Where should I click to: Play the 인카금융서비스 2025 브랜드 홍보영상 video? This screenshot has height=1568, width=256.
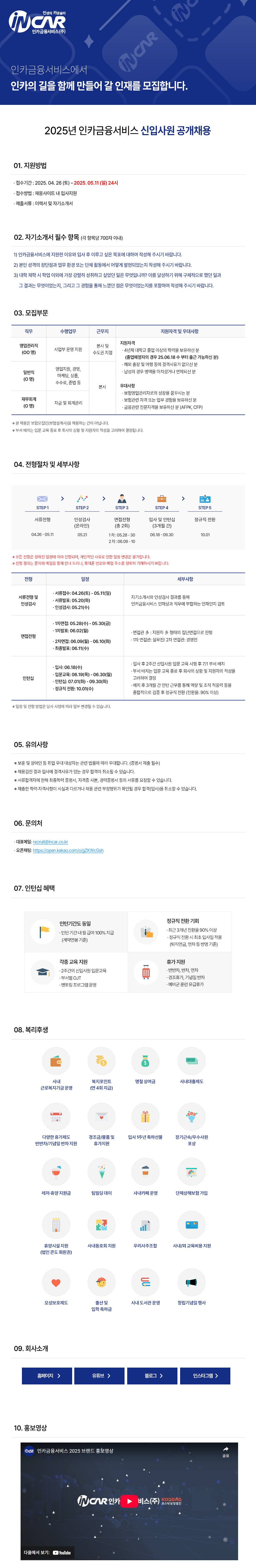[128, 1502]
